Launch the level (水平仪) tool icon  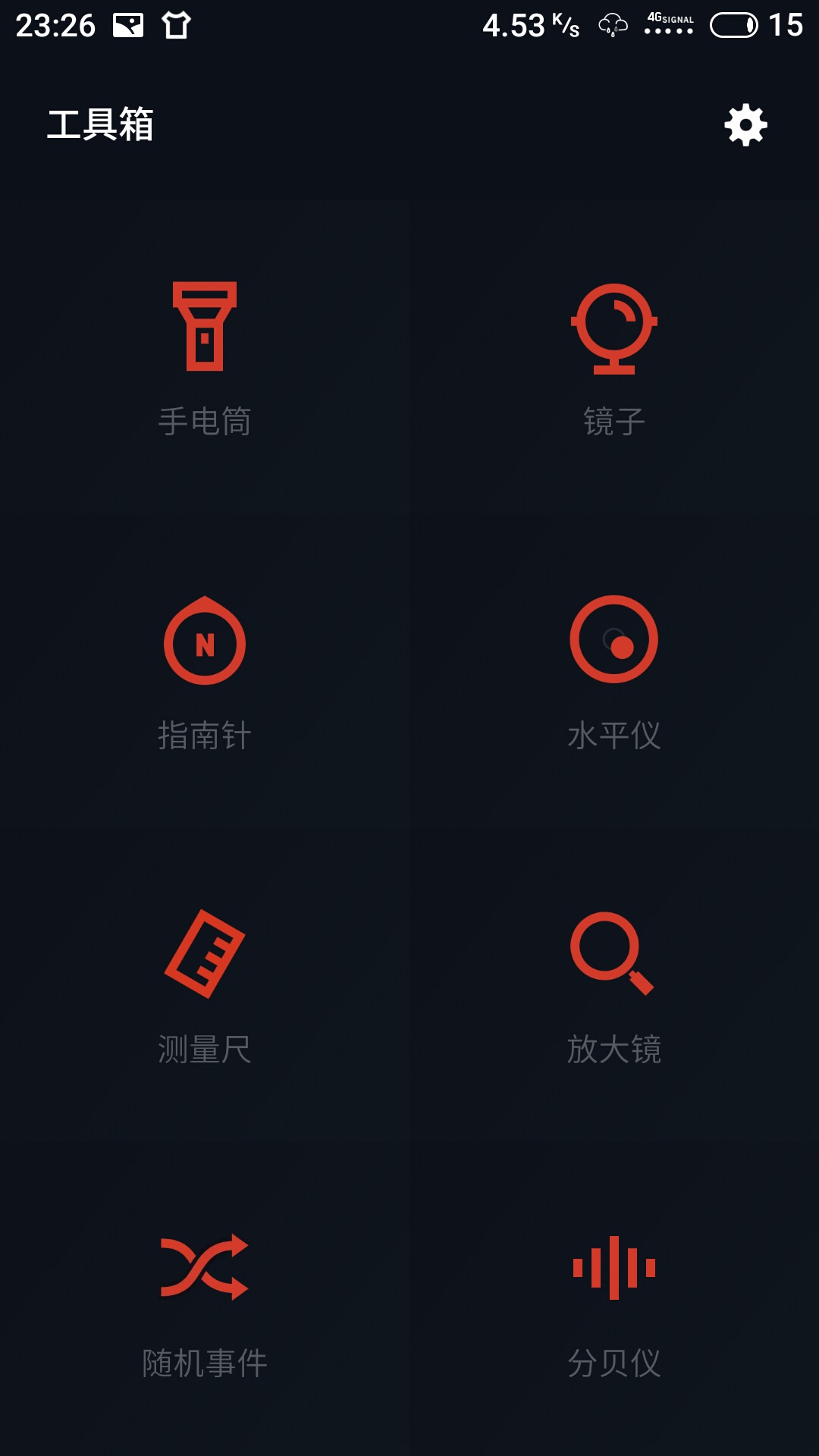tap(614, 641)
